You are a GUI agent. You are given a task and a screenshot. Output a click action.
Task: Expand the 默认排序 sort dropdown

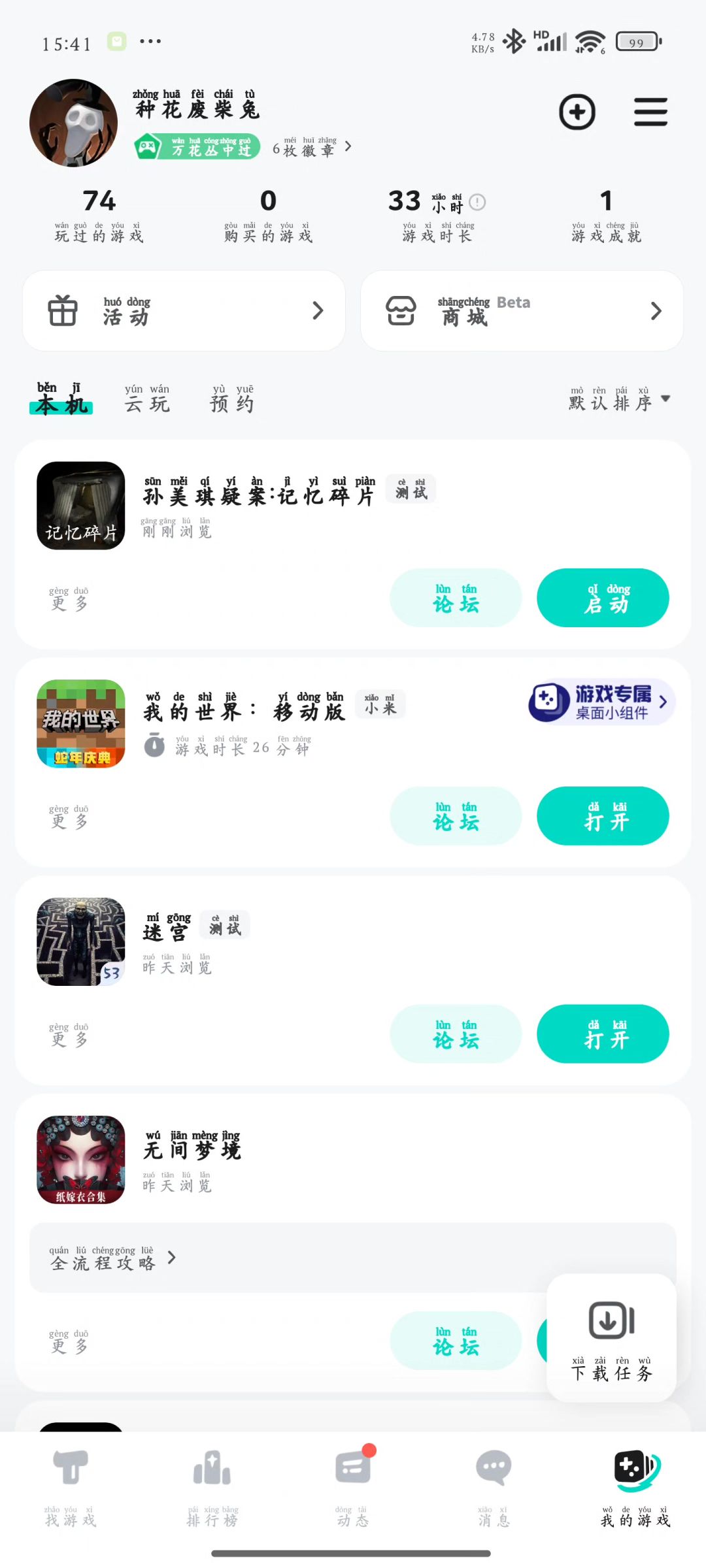[618, 399]
